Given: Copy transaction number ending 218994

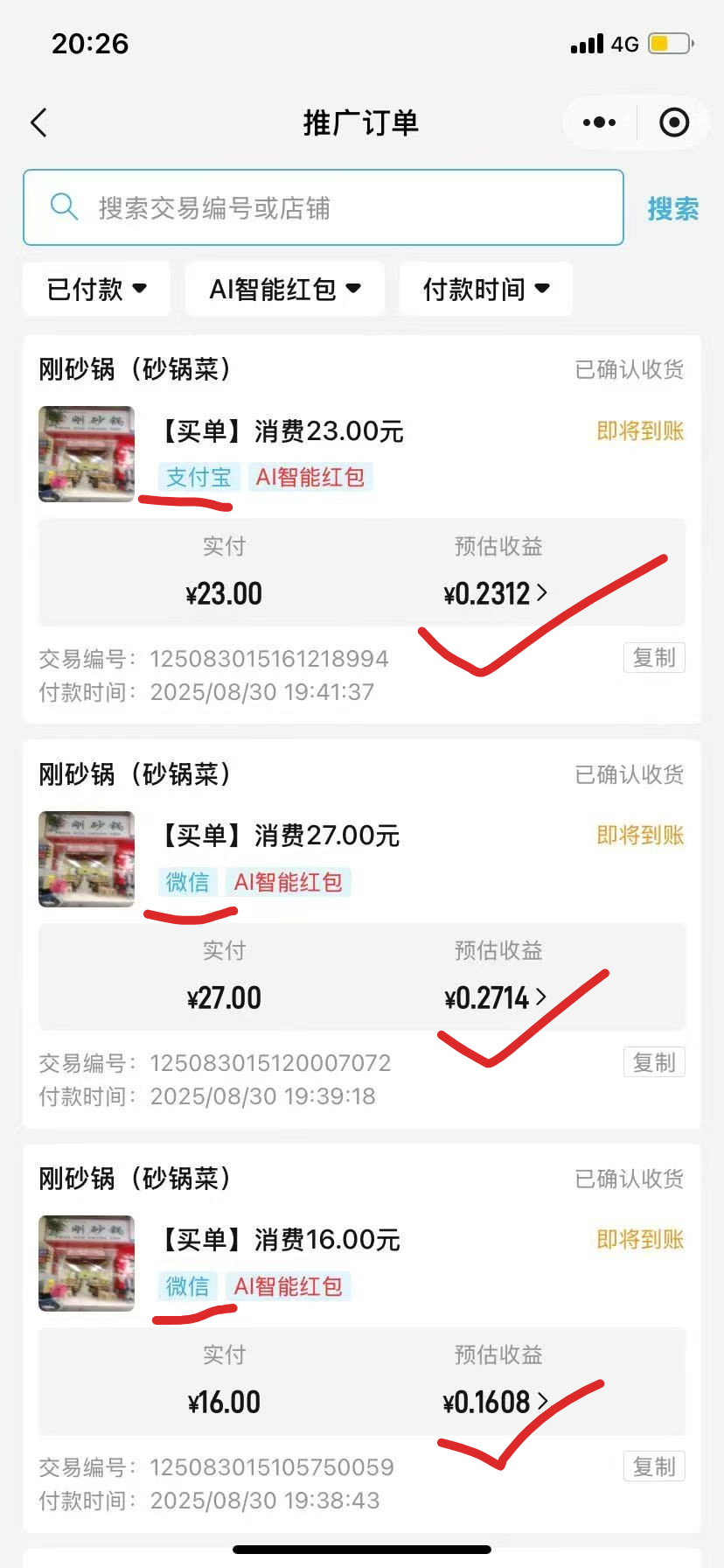Looking at the screenshot, I should coord(654,657).
